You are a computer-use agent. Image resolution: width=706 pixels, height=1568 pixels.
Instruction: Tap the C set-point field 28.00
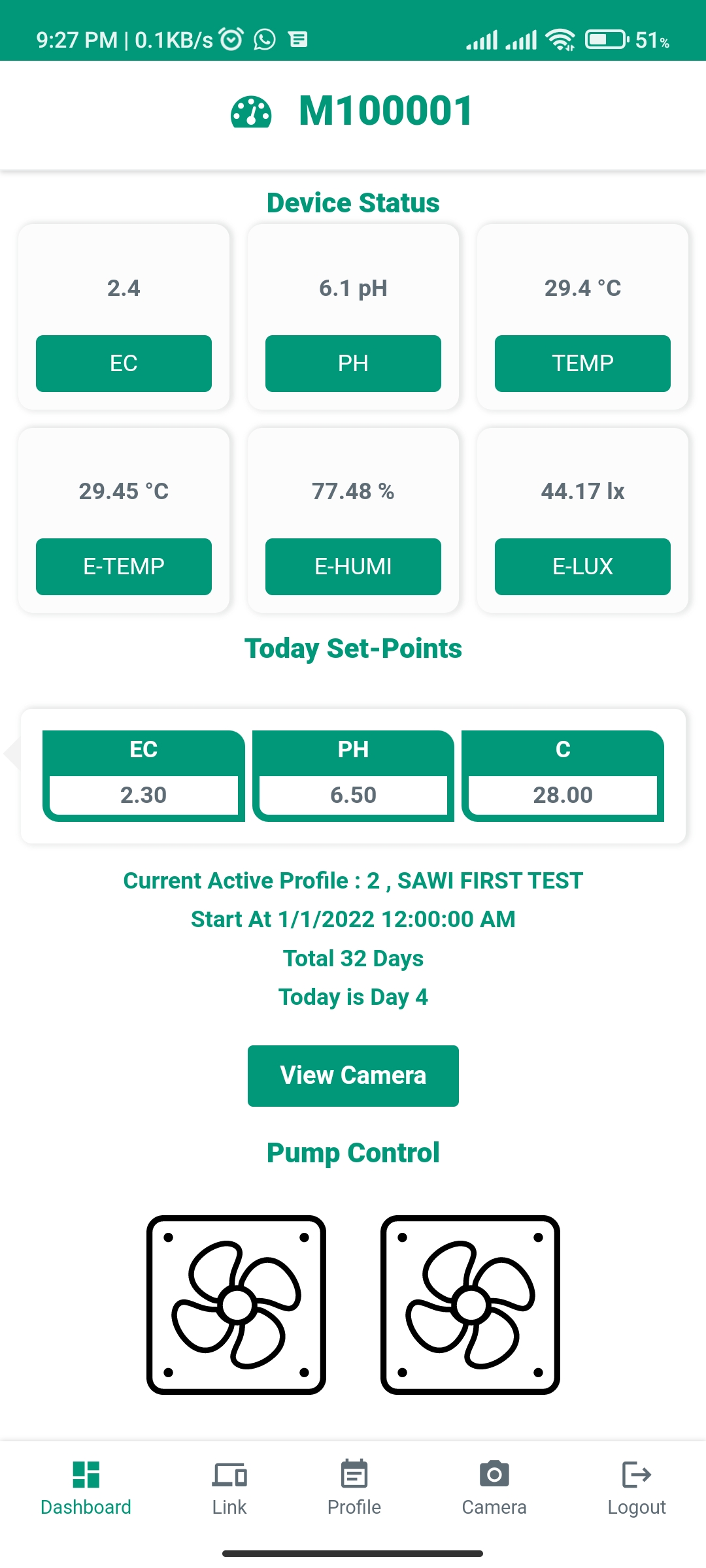coord(563,795)
